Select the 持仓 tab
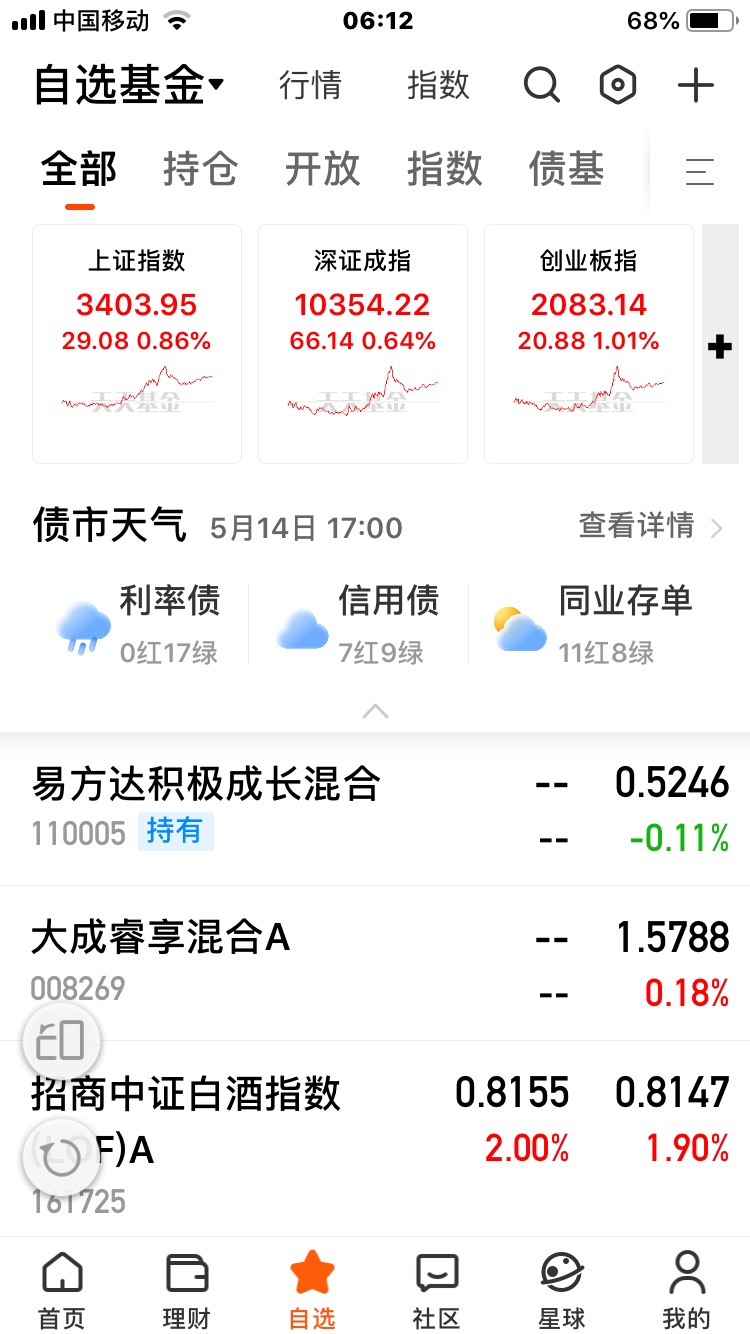 (200, 169)
